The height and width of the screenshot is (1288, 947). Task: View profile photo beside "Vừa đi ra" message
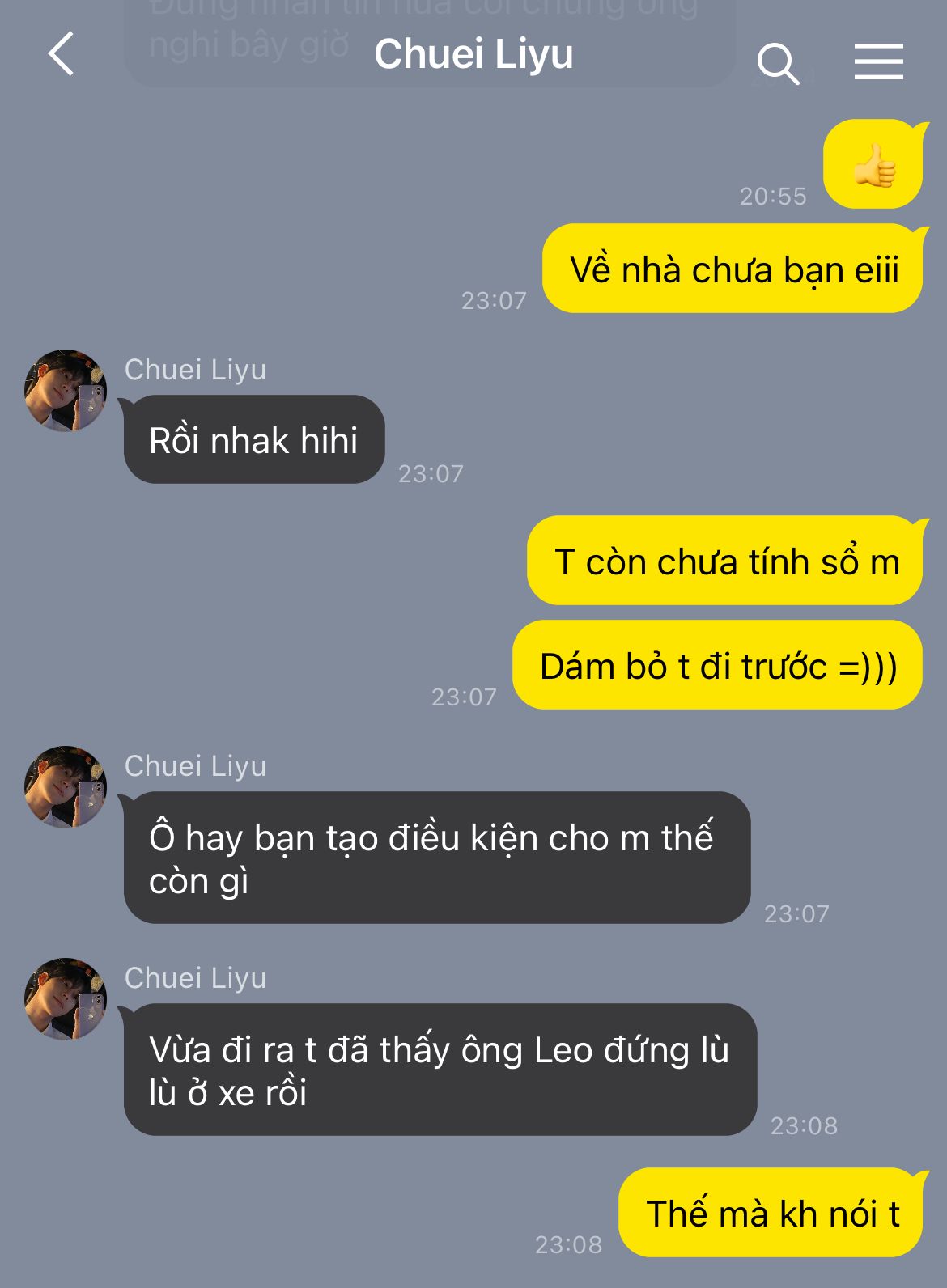pyautogui.click(x=66, y=999)
